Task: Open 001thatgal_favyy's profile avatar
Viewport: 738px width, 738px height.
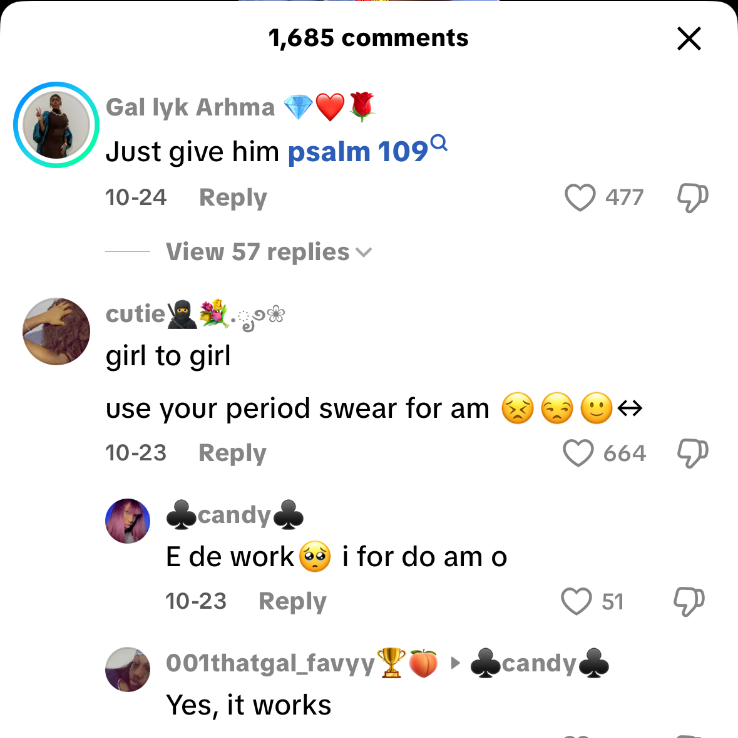Action: point(127,668)
